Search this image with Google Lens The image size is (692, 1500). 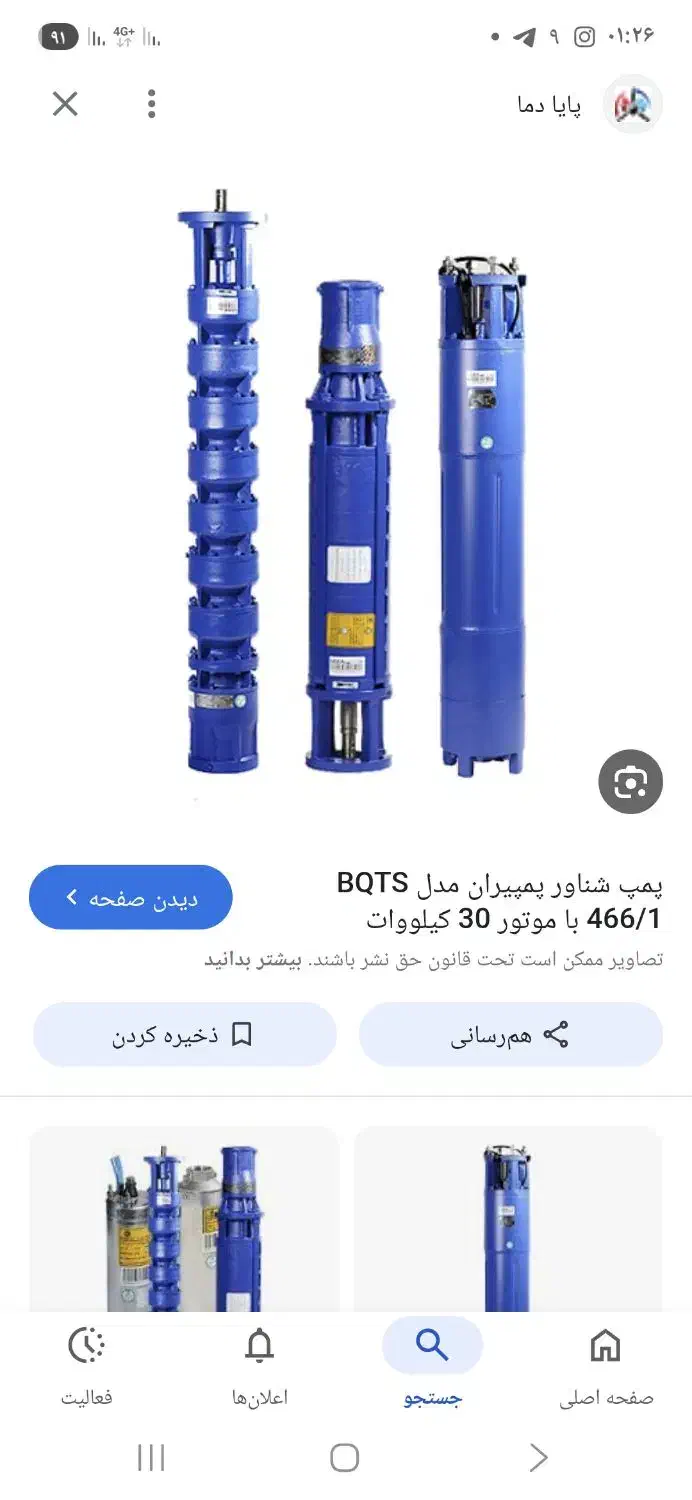coord(630,781)
